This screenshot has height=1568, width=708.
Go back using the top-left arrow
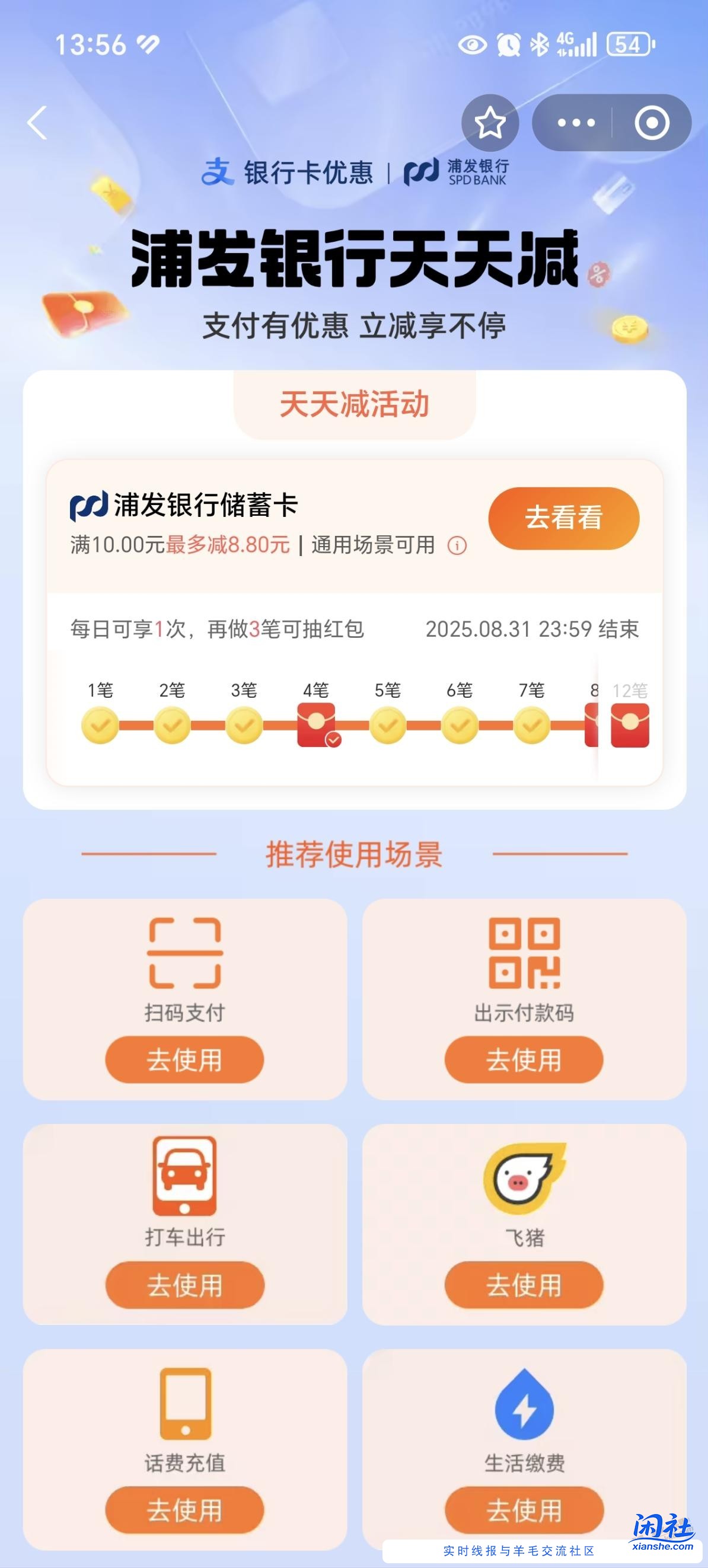click(38, 123)
